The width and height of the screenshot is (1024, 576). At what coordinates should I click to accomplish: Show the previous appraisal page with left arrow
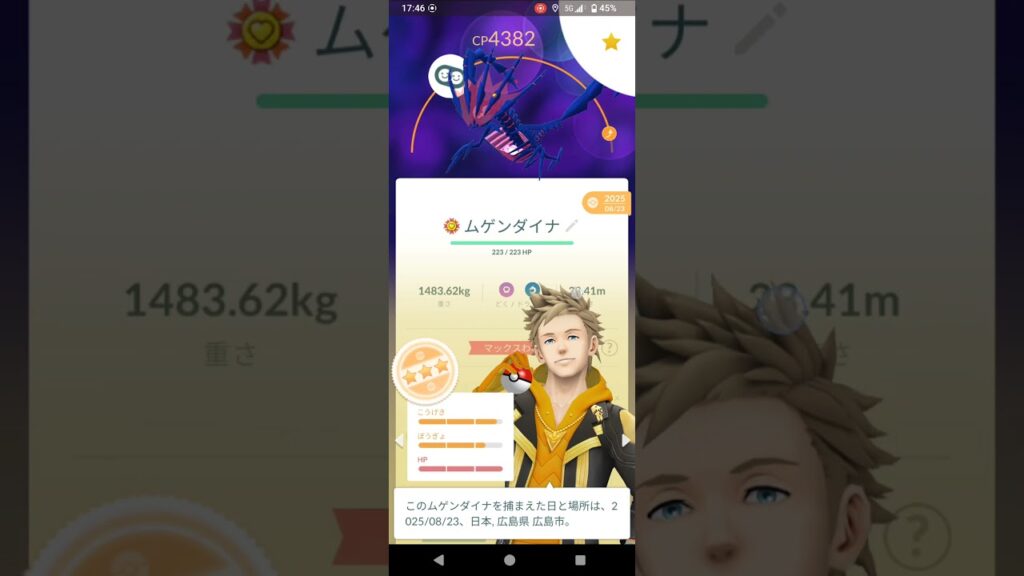click(x=399, y=440)
